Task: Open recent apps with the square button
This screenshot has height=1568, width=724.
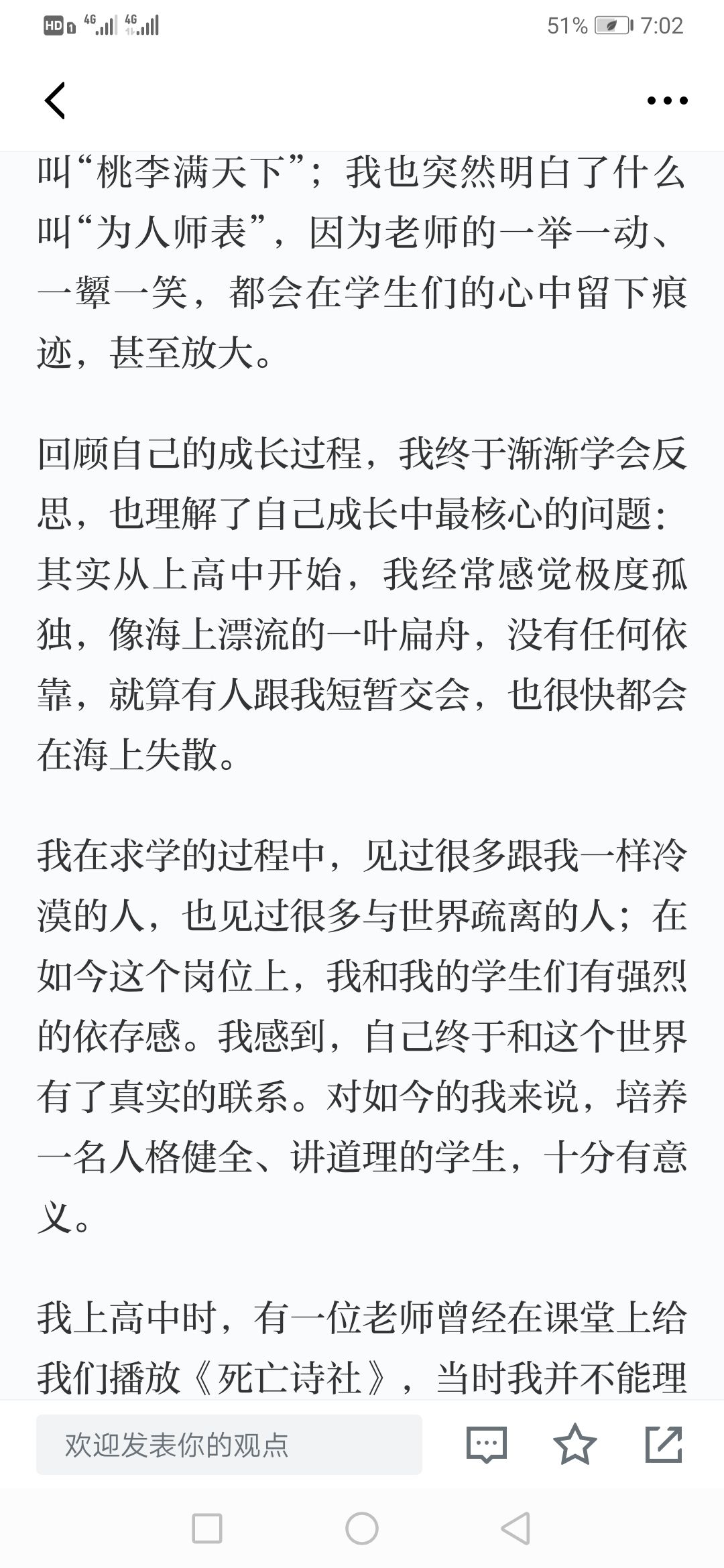Action: (x=207, y=1528)
